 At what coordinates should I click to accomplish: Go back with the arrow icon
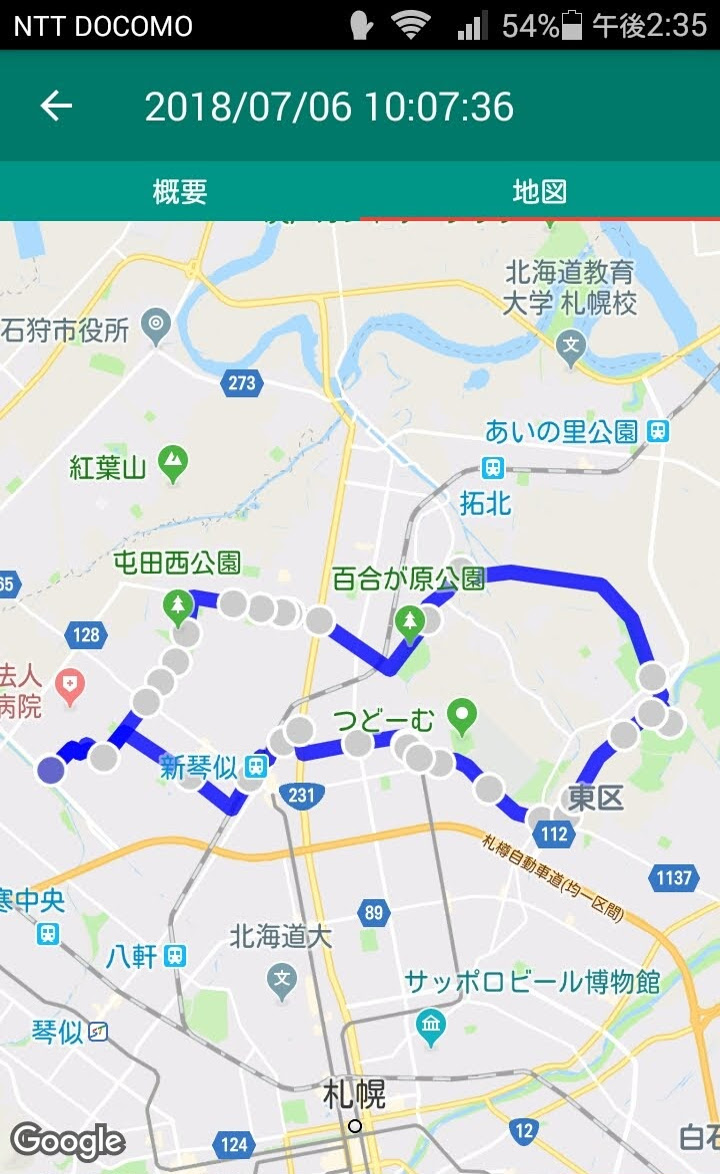tap(56, 106)
